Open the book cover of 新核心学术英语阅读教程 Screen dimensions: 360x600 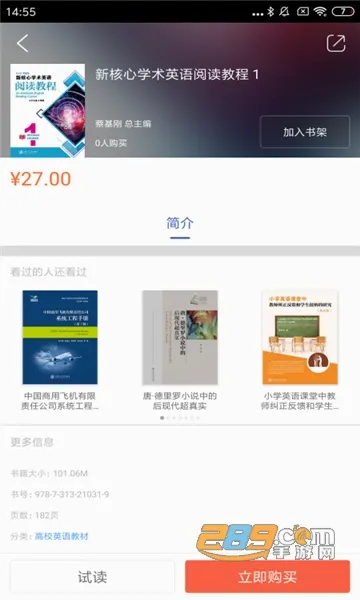click(x=47, y=110)
